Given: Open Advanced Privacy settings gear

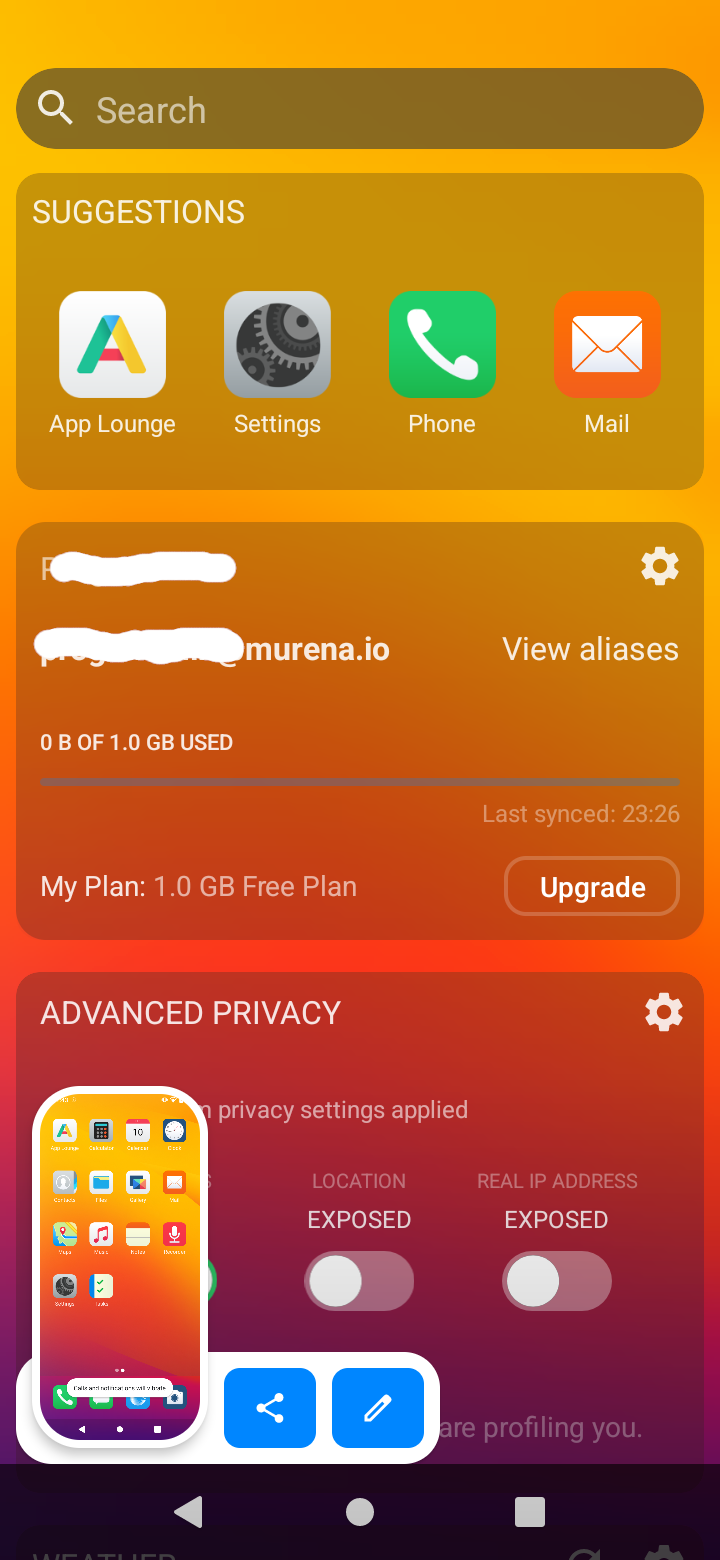Looking at the screenshot, I should (x=663, y=1013).
